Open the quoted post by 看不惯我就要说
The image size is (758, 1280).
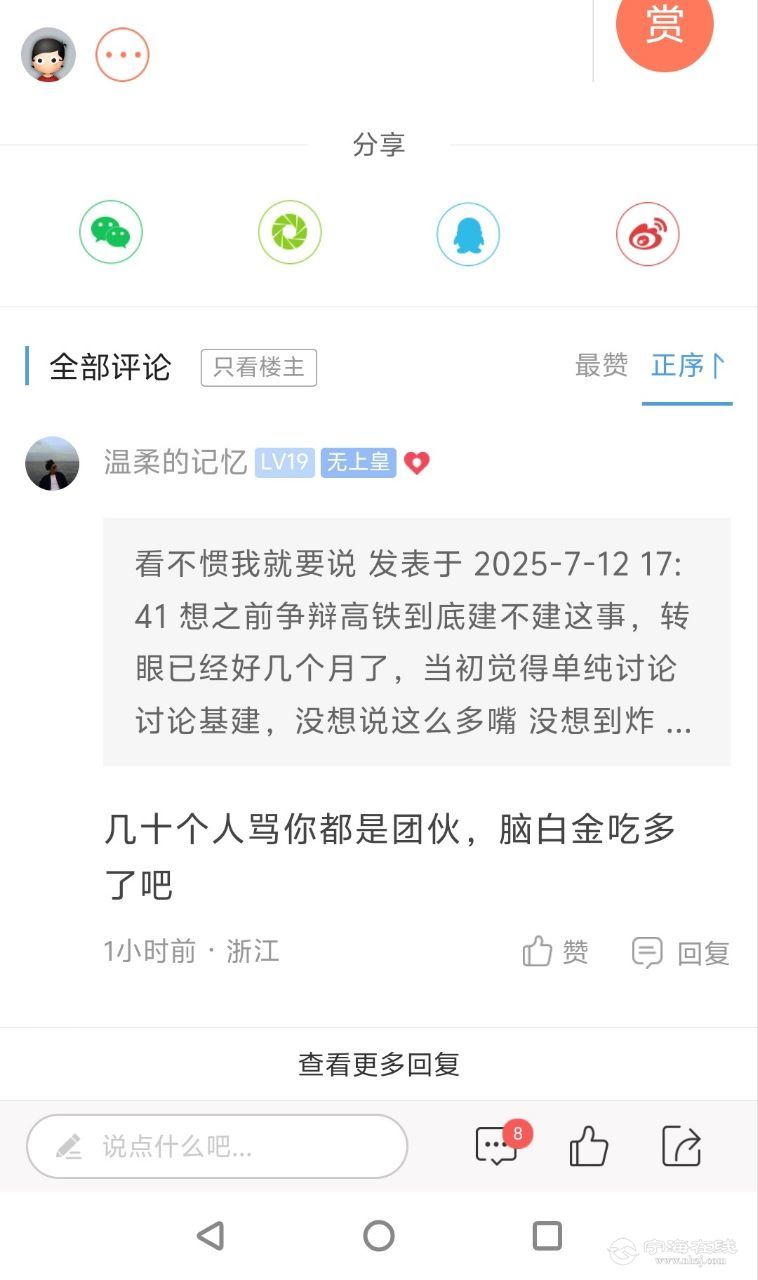coord(416,642)
